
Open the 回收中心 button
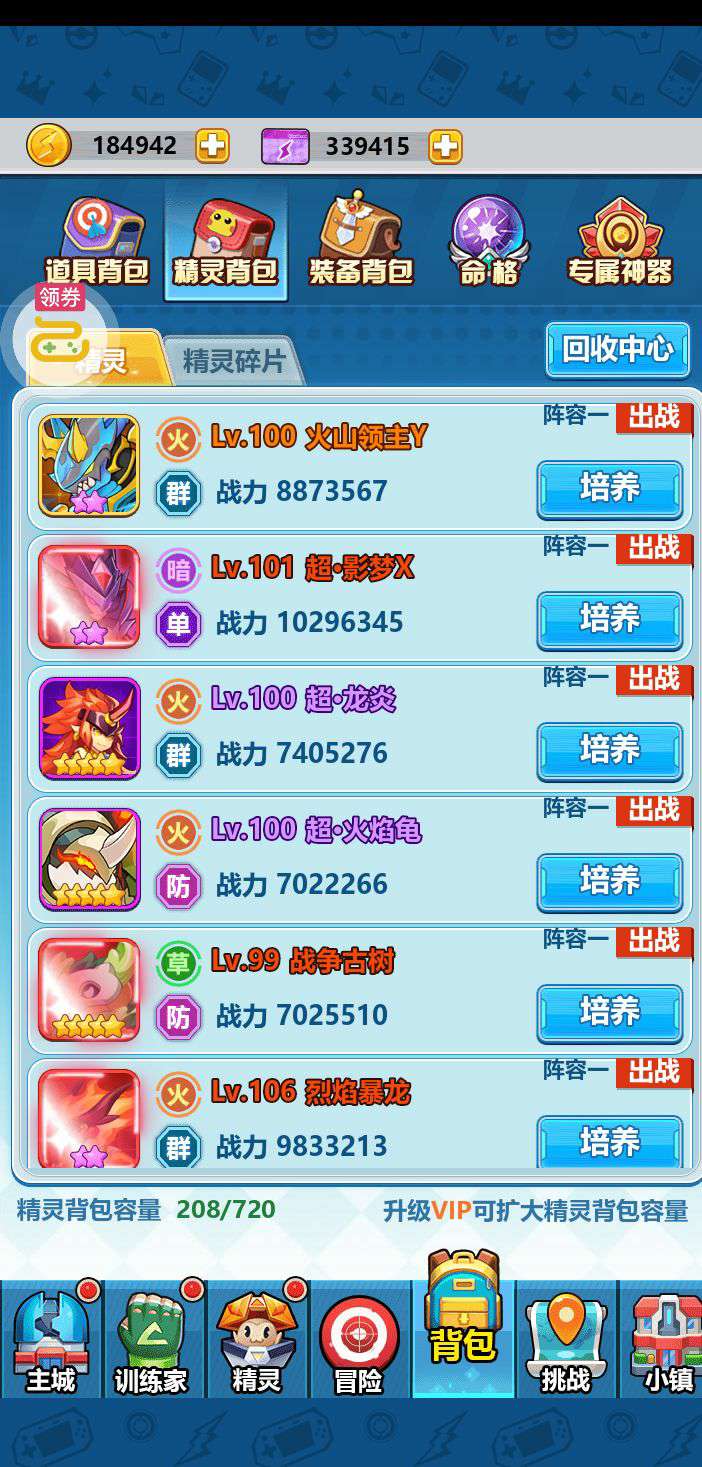[x=617, y=349]
